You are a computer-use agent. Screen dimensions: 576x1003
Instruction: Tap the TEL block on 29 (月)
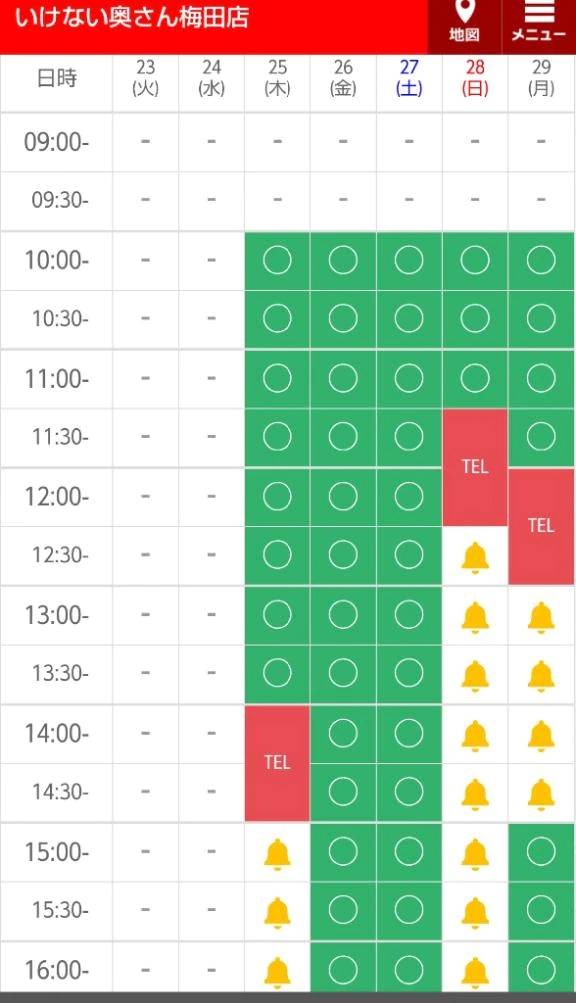point(541,526)
